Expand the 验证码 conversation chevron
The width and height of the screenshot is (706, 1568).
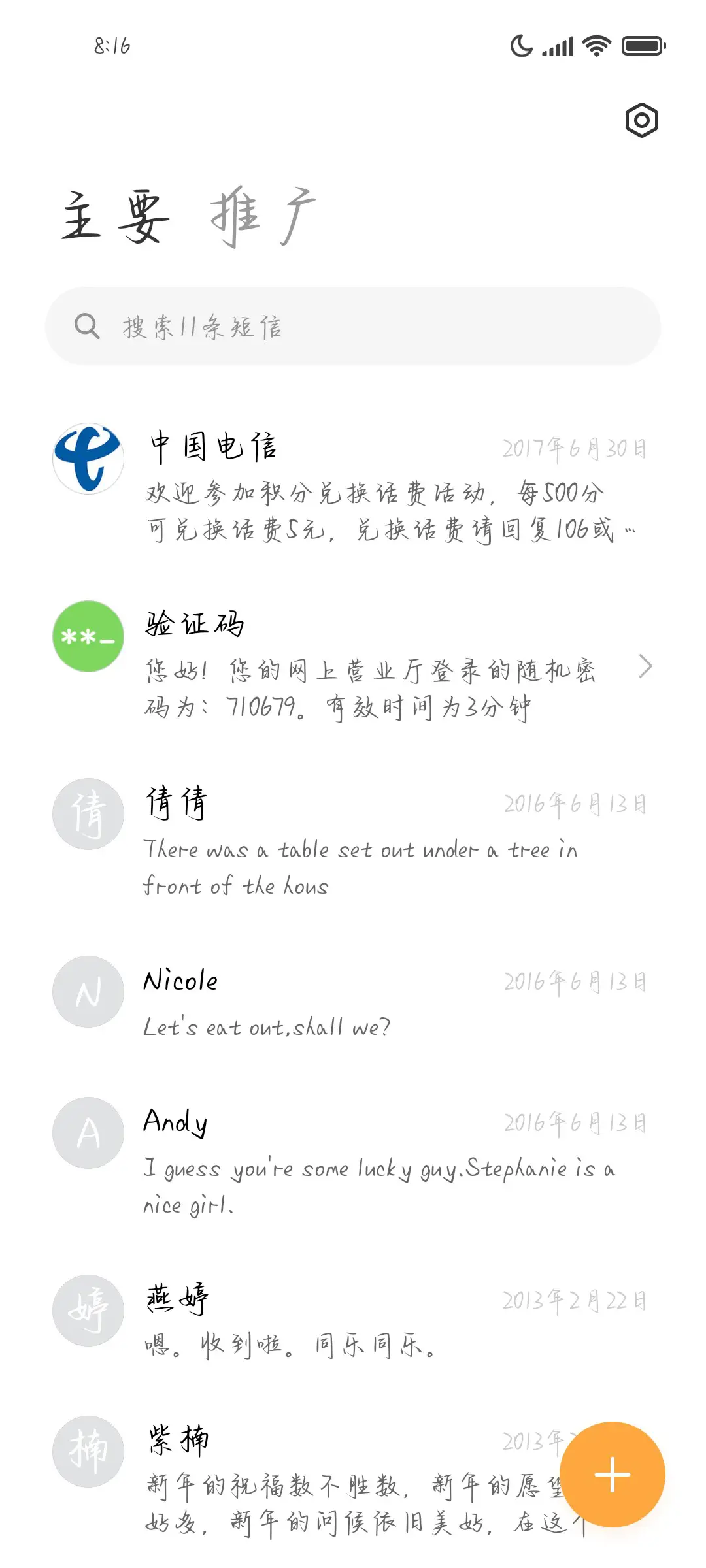646,666
